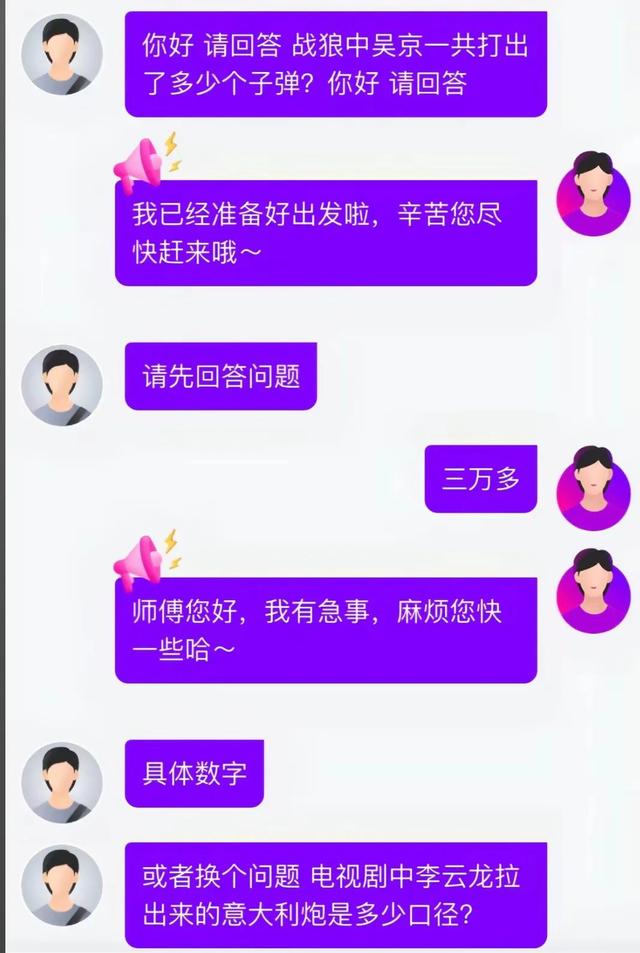
Task: View profile of the 三万多 reply sender
Action: [593, 487]
